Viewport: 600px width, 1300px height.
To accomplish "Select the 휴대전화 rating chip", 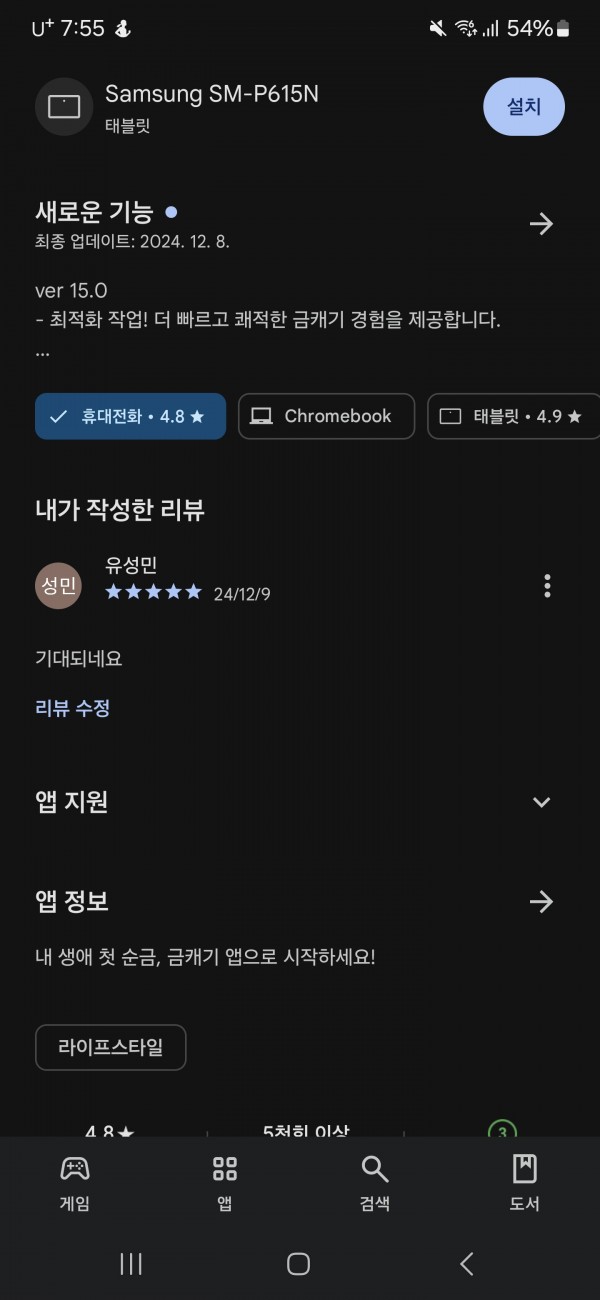I will (130, 416).
